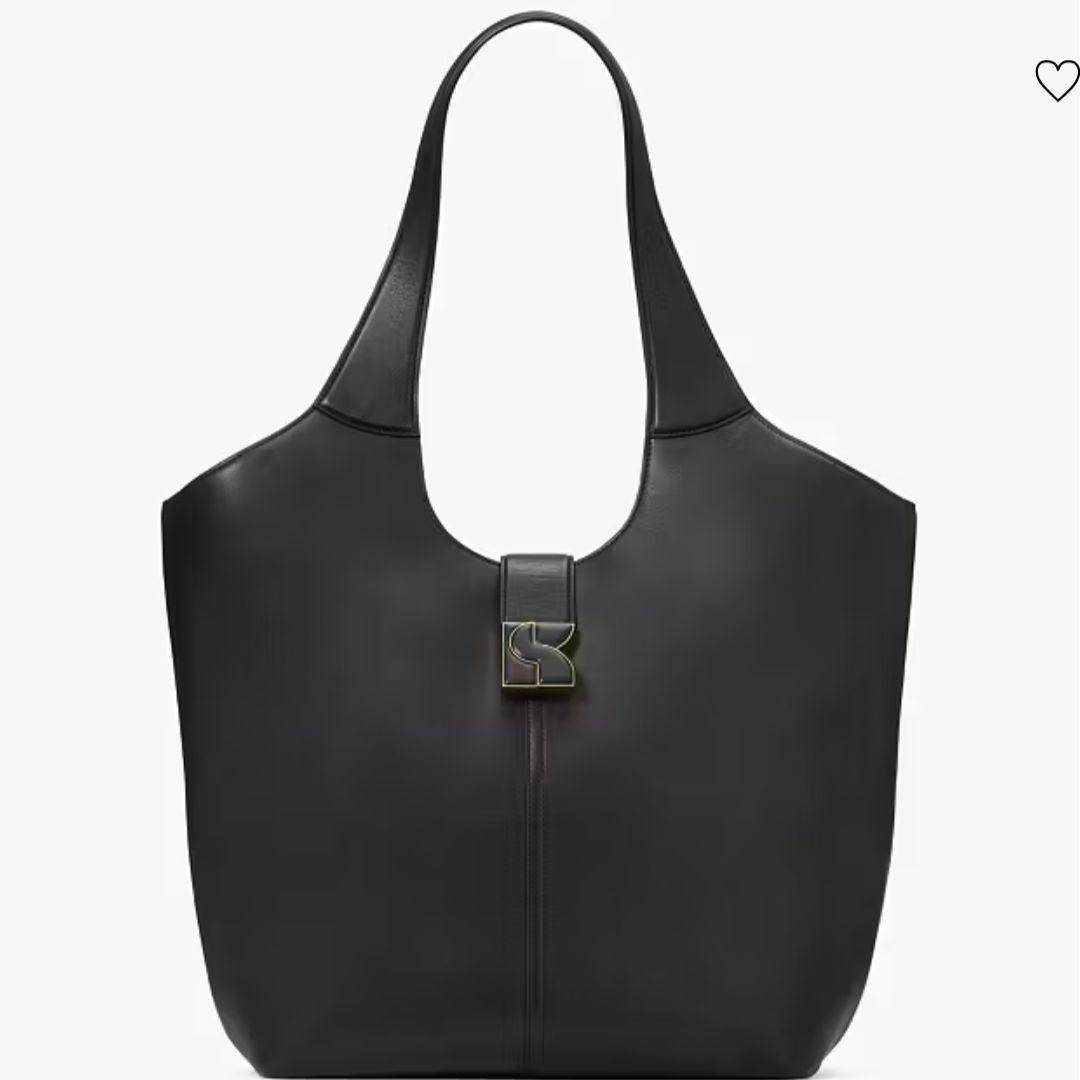Add the black tote to favorites
The height and width of the screenshot is (1080, 1080).
pos(1056,81)
